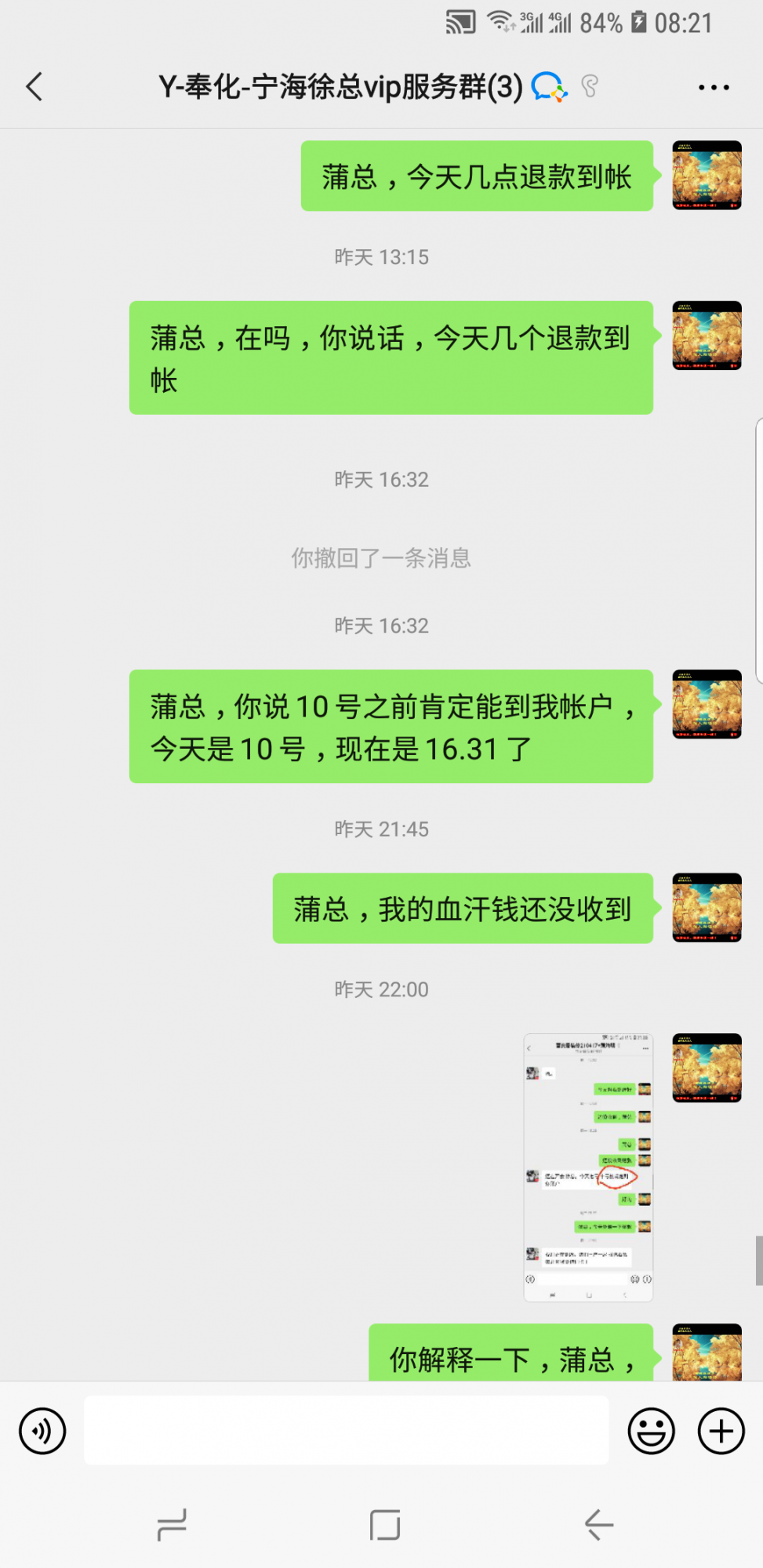Open the group chat overflow menu
Viewport: 763px width, 1568px height.
point(714,87)
